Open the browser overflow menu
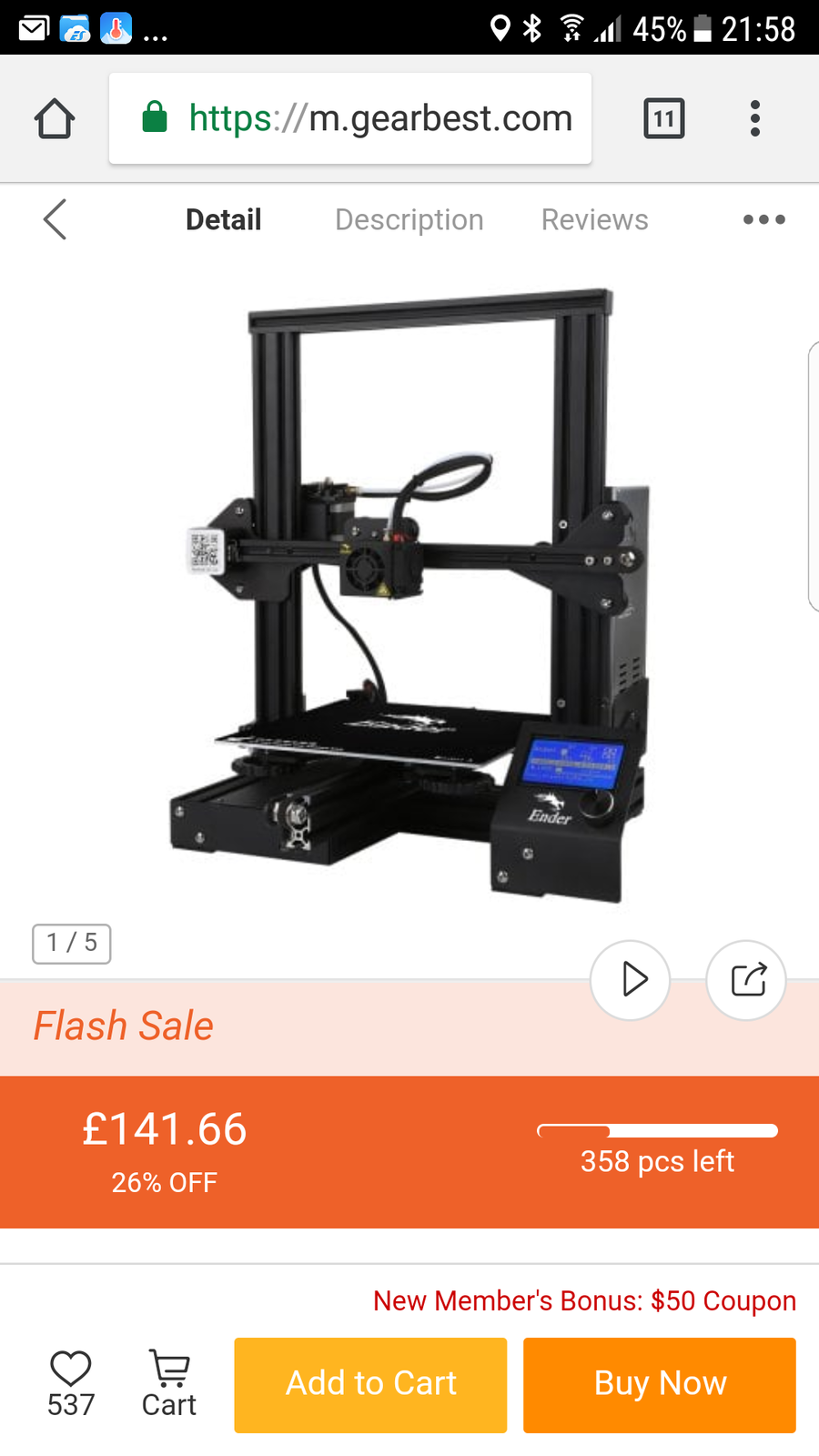This screenshot has width=819, height=1456. (x=754, y=118)
